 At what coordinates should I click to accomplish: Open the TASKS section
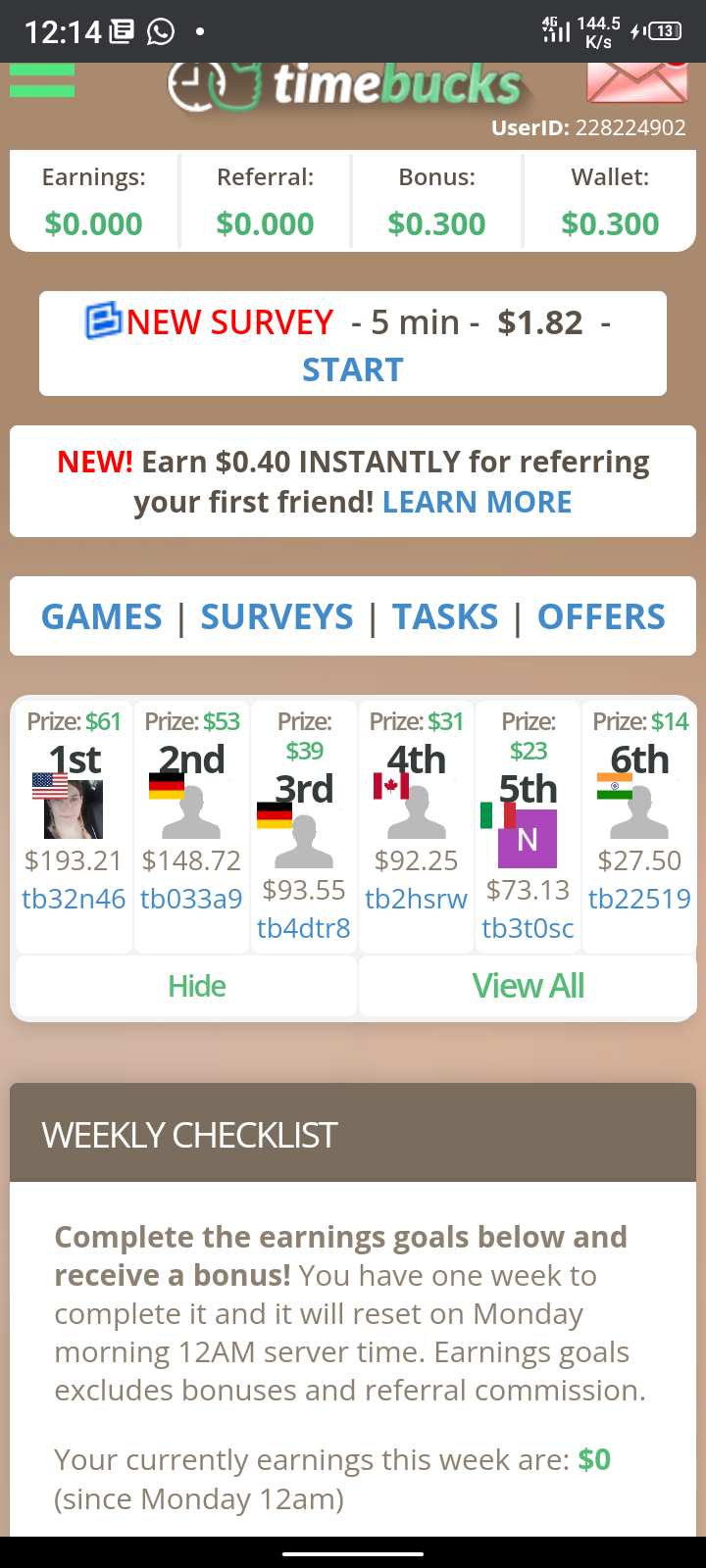pyautogui.click(x=445, y=616)
